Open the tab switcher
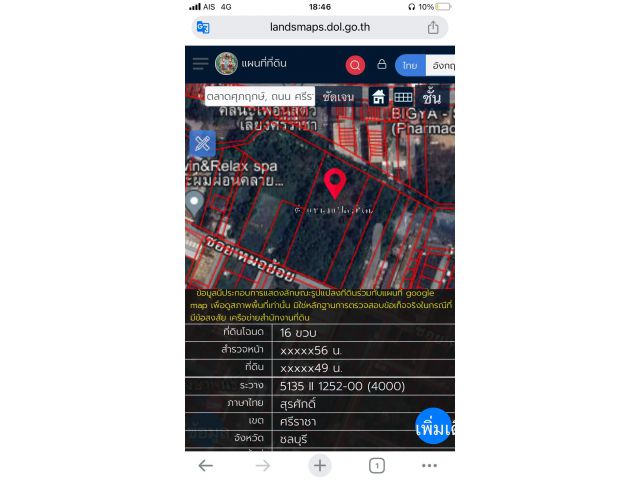This screenshot has height=480, width=640. coord(377,465)
